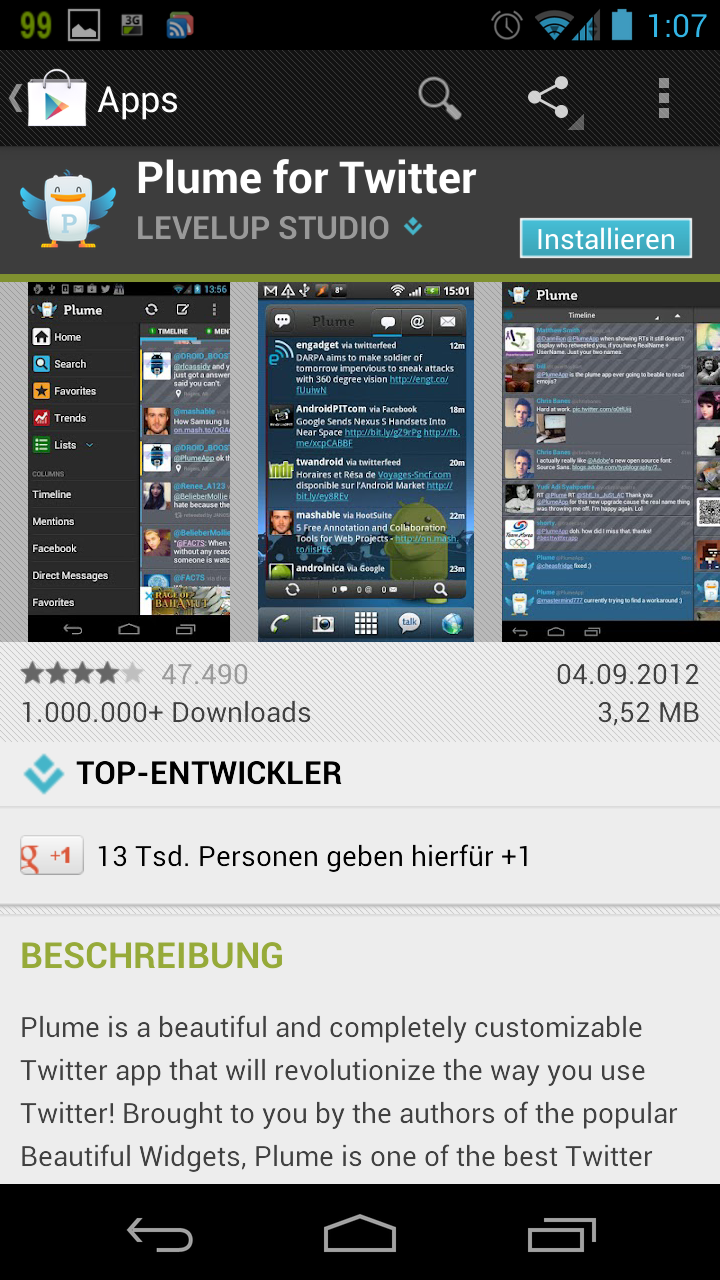View the first screenshot with sidebar menu
The height and width of the screenshot is (1280, 720).
click(129, 461)
